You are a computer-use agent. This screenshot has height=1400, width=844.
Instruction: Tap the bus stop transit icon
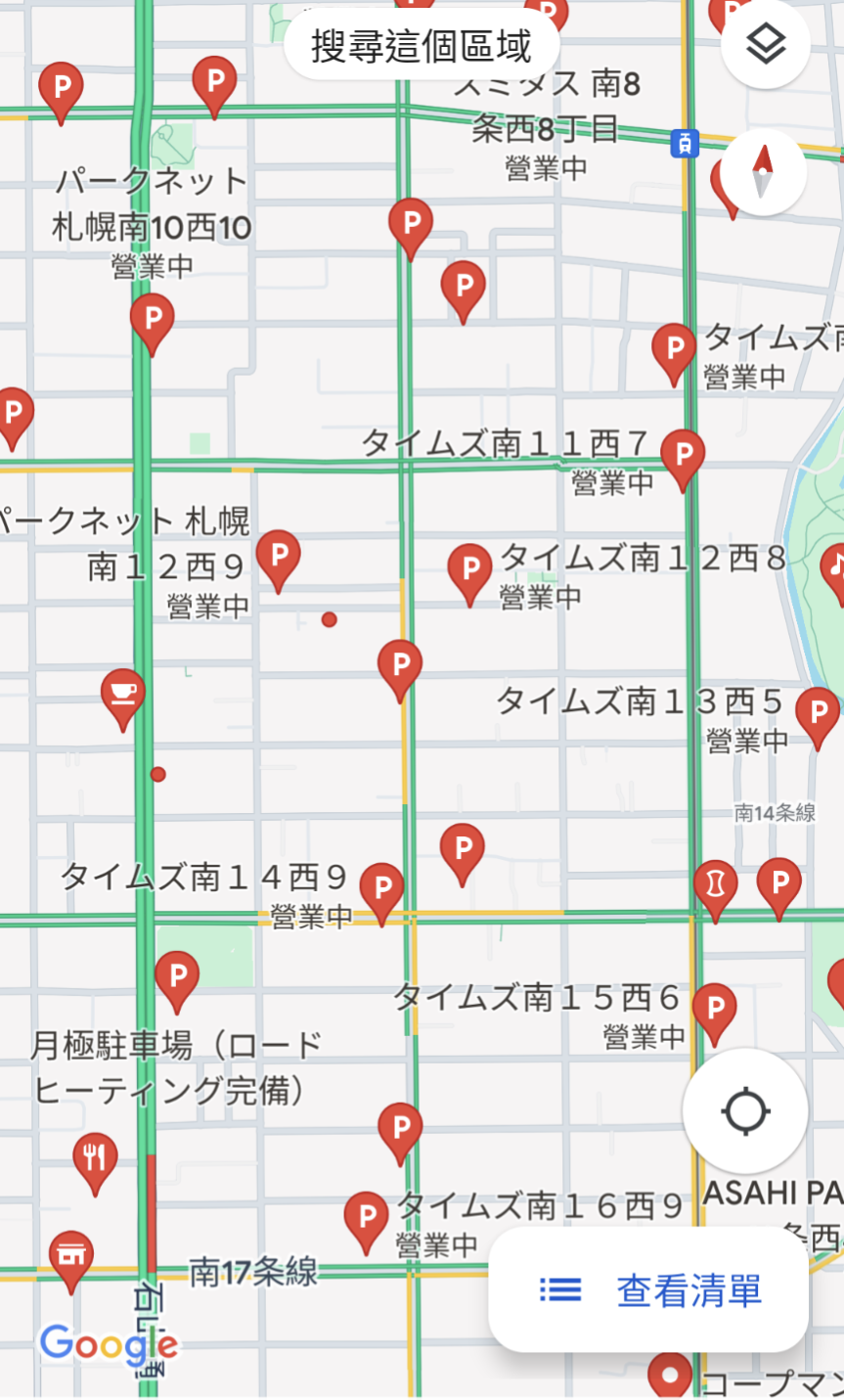pyautogui.click(x=686, y=144)
